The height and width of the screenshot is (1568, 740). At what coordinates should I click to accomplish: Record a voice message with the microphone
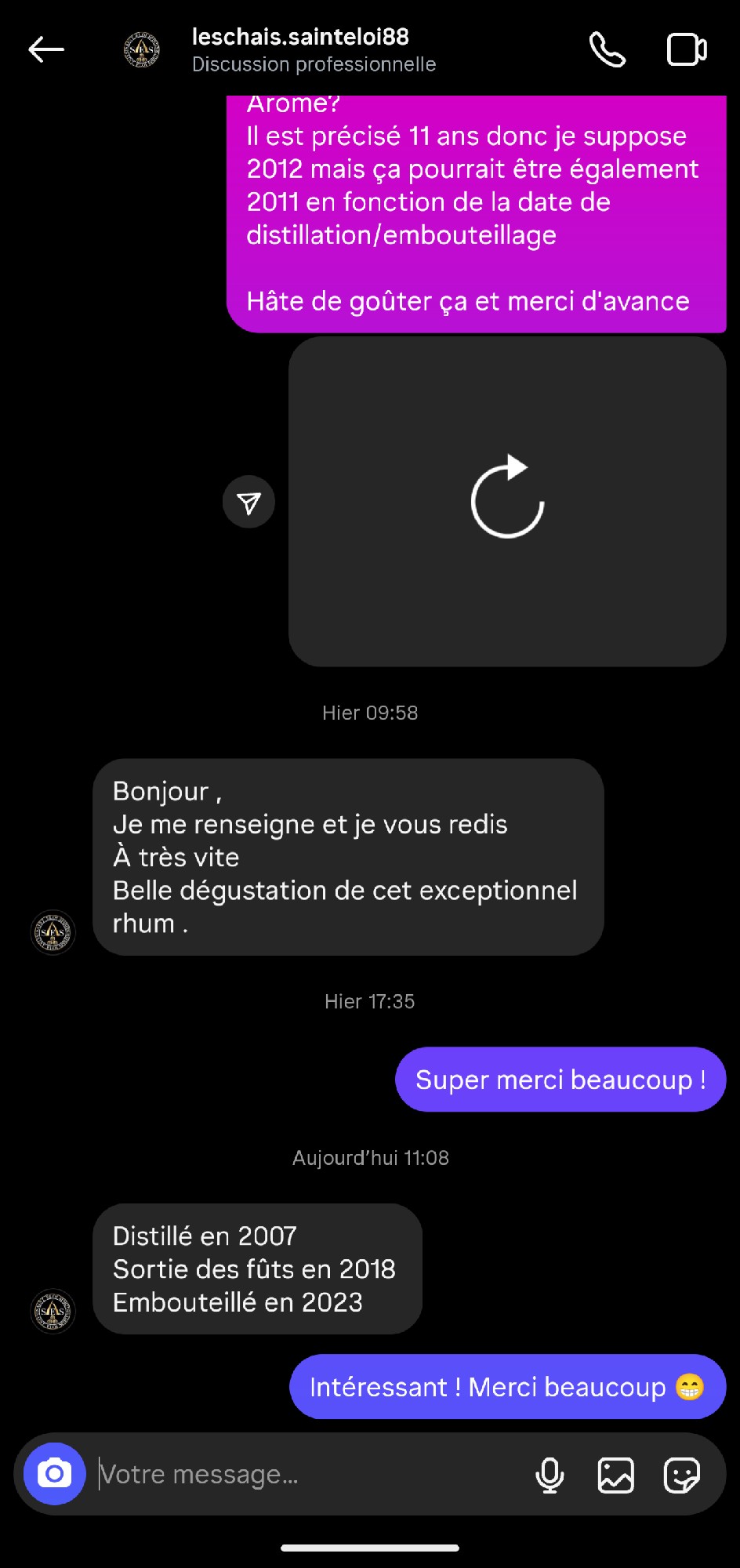tap(550, 1475)
